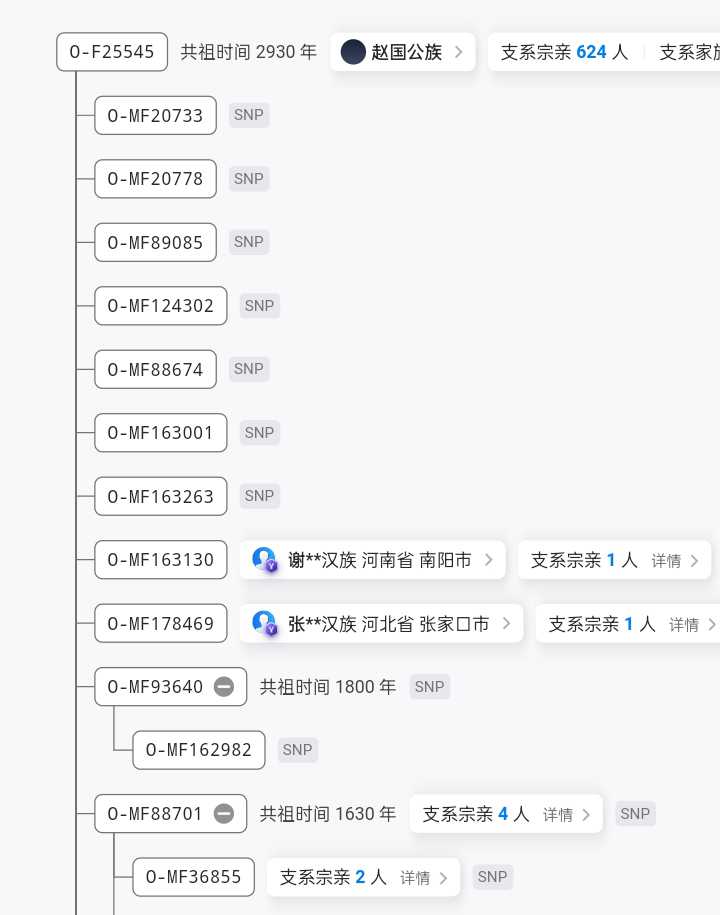Collapse the O-MF88701 branch

(x=224, y=814)
